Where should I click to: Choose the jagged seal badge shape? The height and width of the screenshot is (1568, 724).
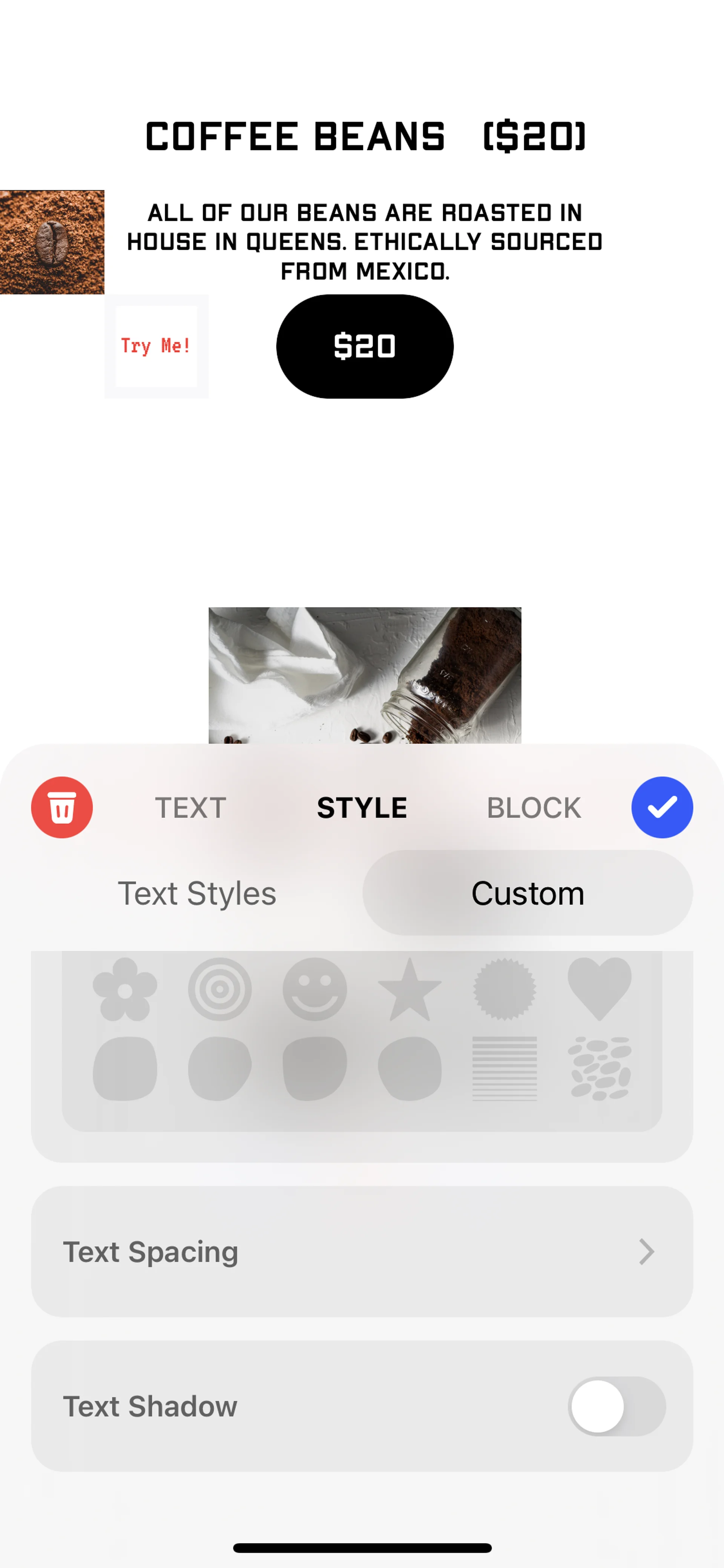click(505, 989)
